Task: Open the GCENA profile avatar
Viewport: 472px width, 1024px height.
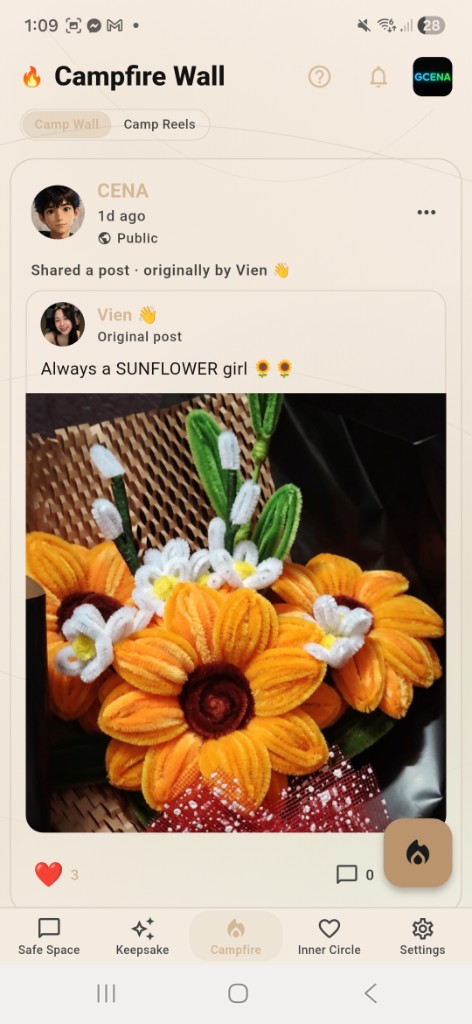Action: (x=432, y=76)
